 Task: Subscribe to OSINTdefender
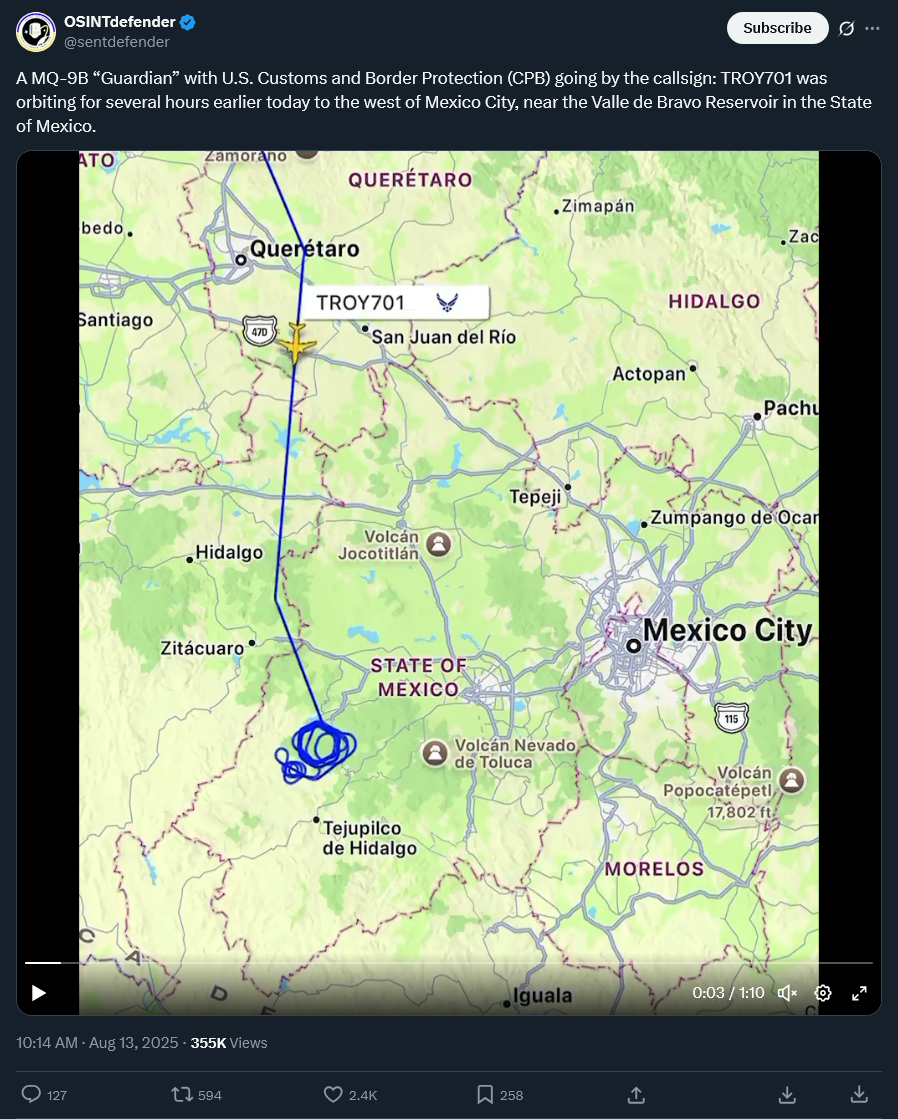pos(777,28)
